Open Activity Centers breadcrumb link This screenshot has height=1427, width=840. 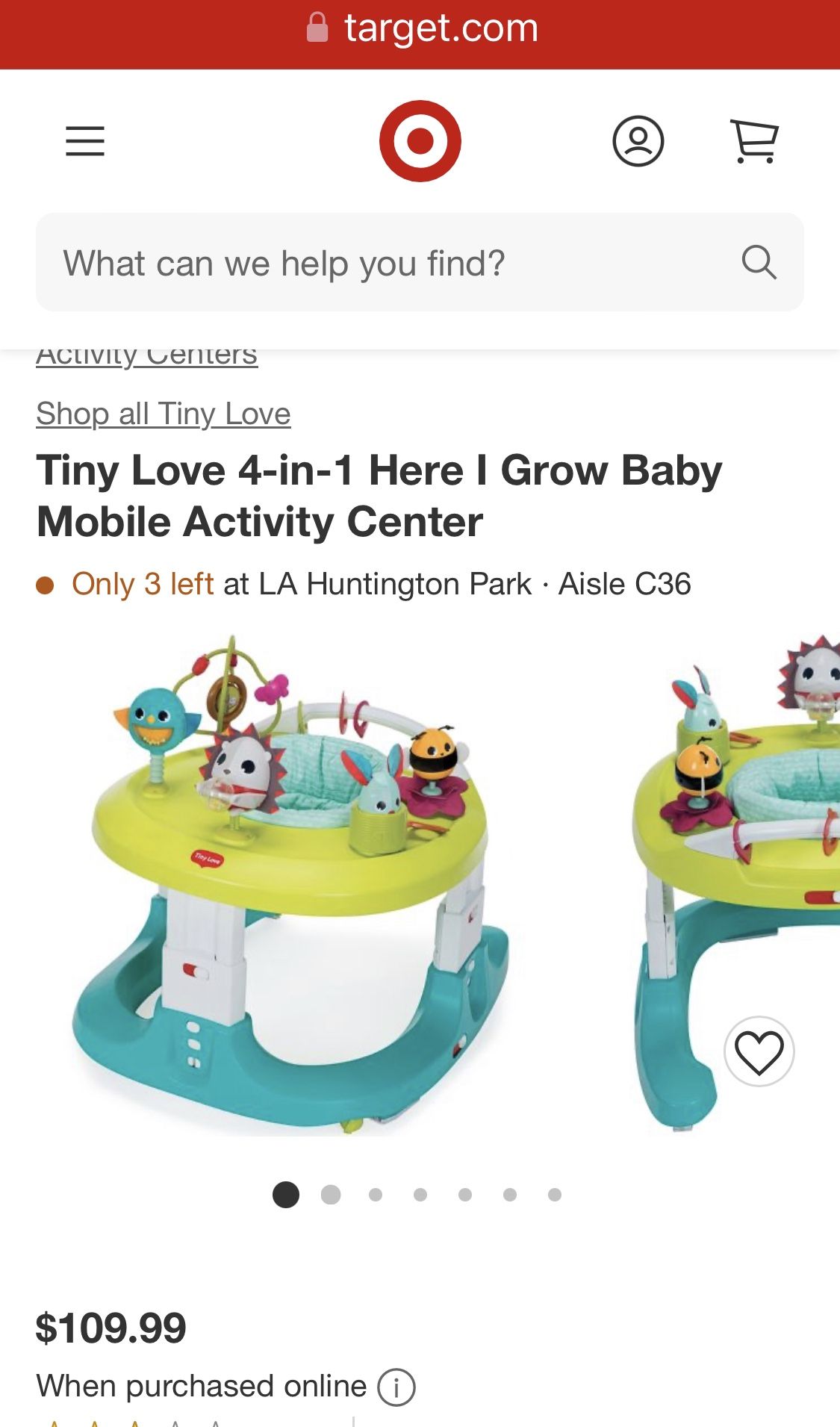pyautogui.click(x=147, y=357)
